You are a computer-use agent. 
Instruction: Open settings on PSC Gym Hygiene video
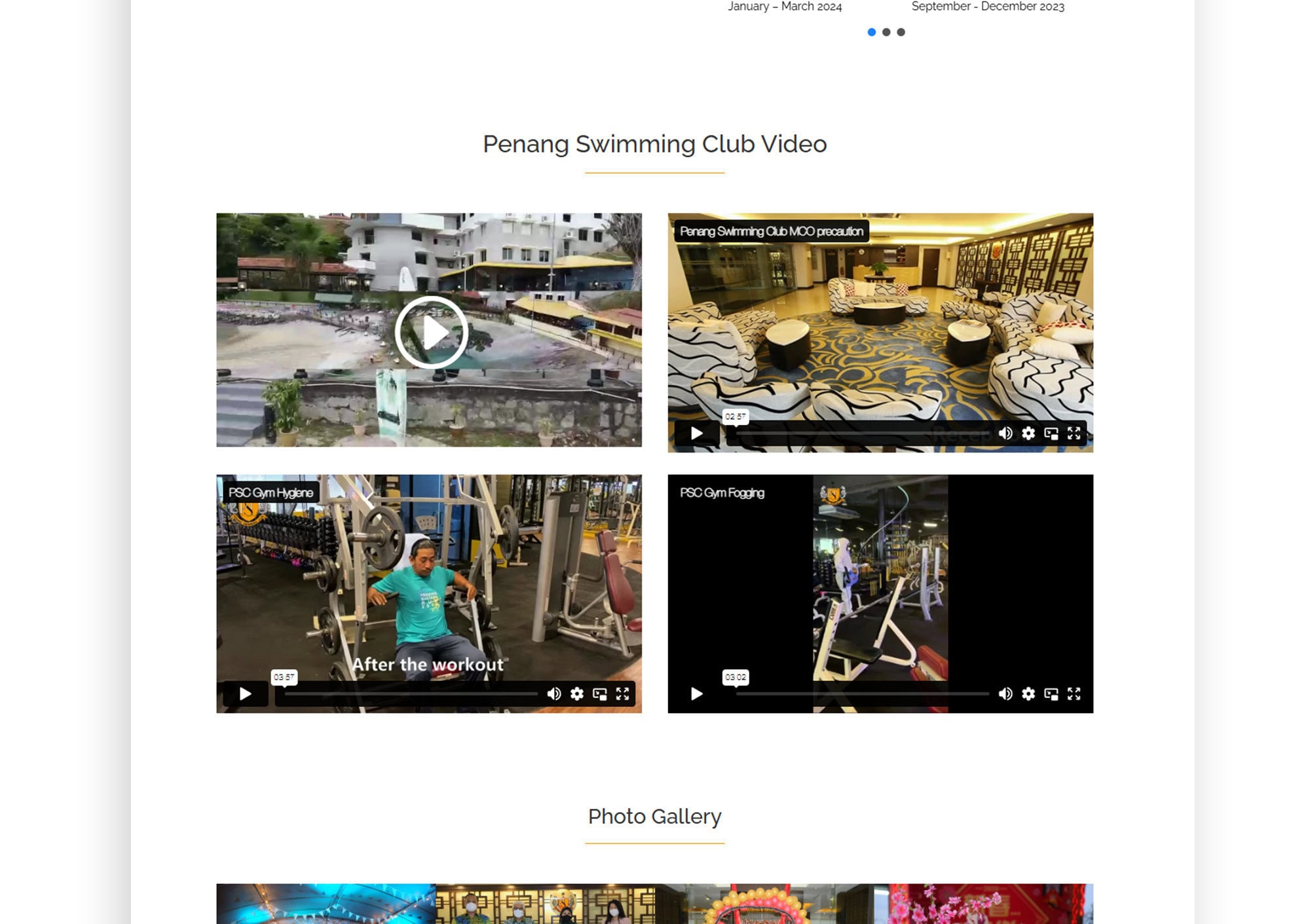click(576, 693)
